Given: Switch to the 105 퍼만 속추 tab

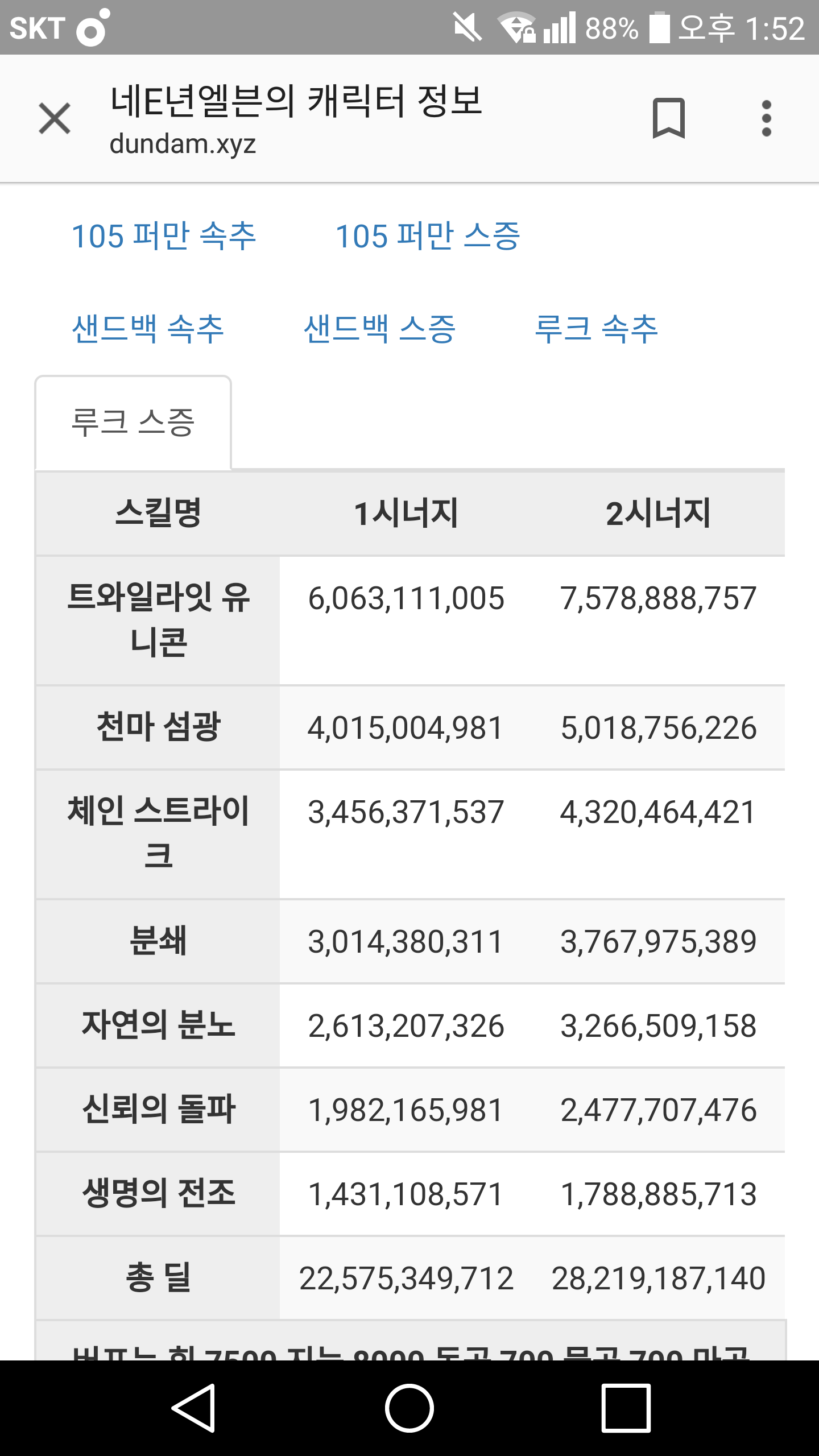Looking at the screenshot, I should (164, 236).
